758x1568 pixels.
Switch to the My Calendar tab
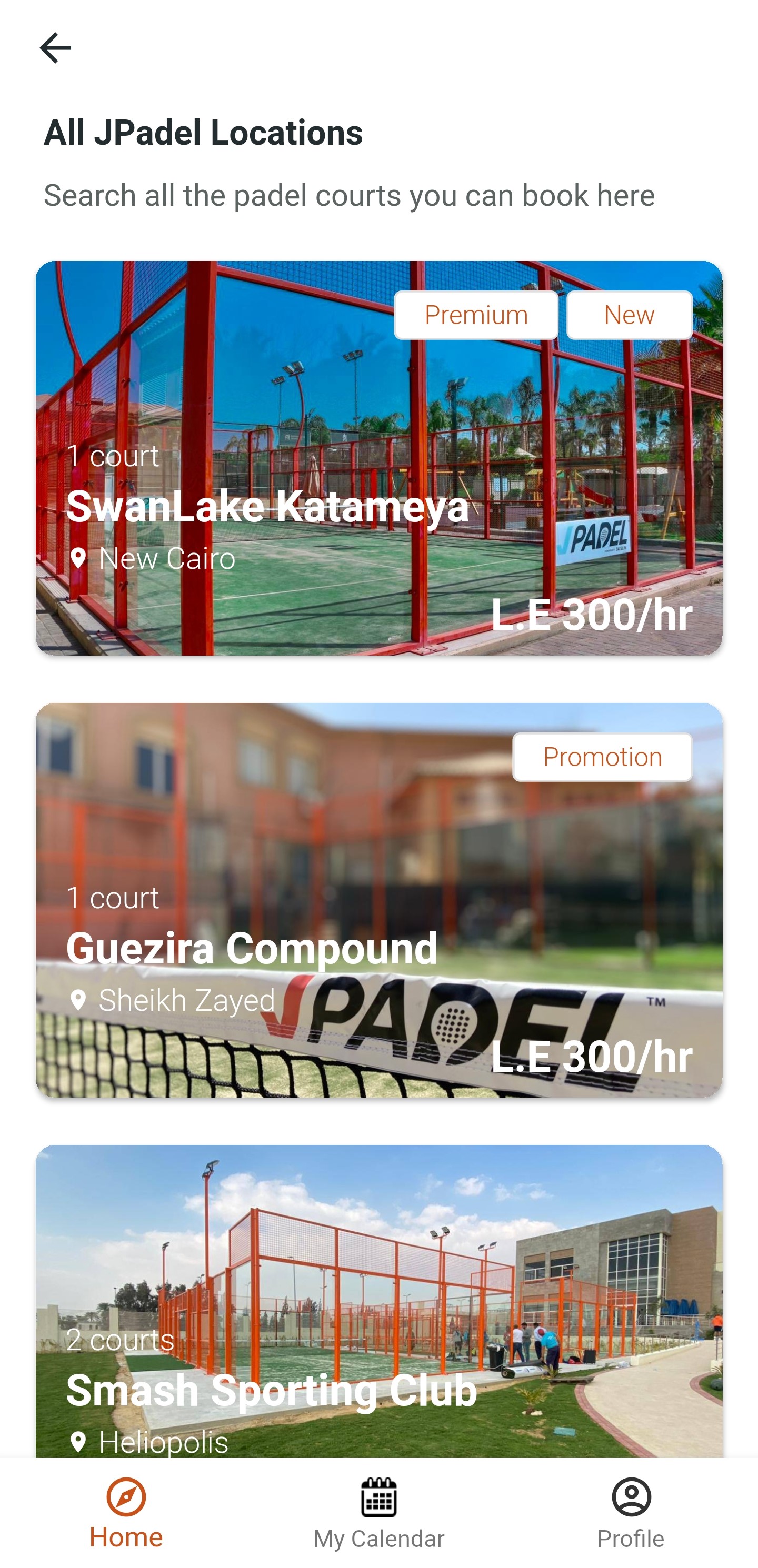point(378,1512)
